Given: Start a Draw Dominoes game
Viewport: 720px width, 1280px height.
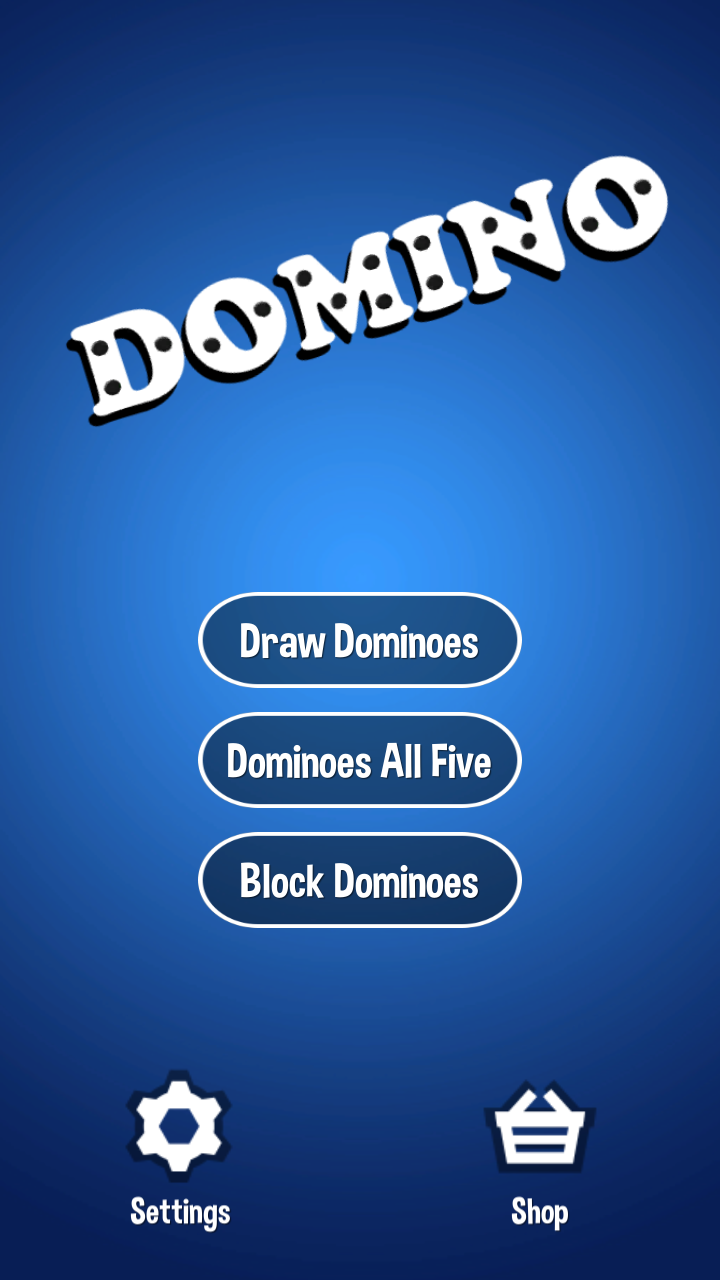Looking at the screenshot, I should [x=360, y=640].
